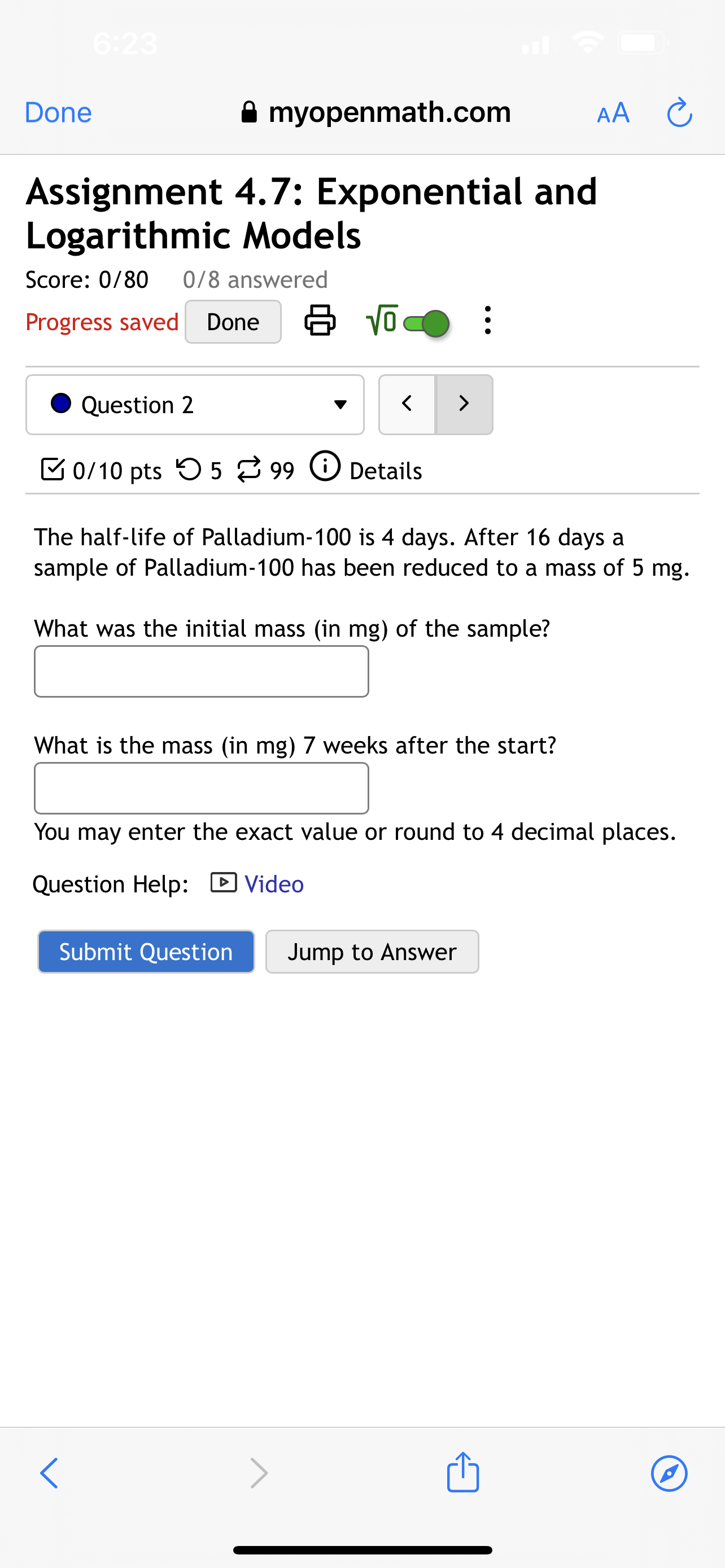Select the Question 2 status radio dot
Image resolution: width=725 pixels, height=1568 pixels.
click(61, 403)
